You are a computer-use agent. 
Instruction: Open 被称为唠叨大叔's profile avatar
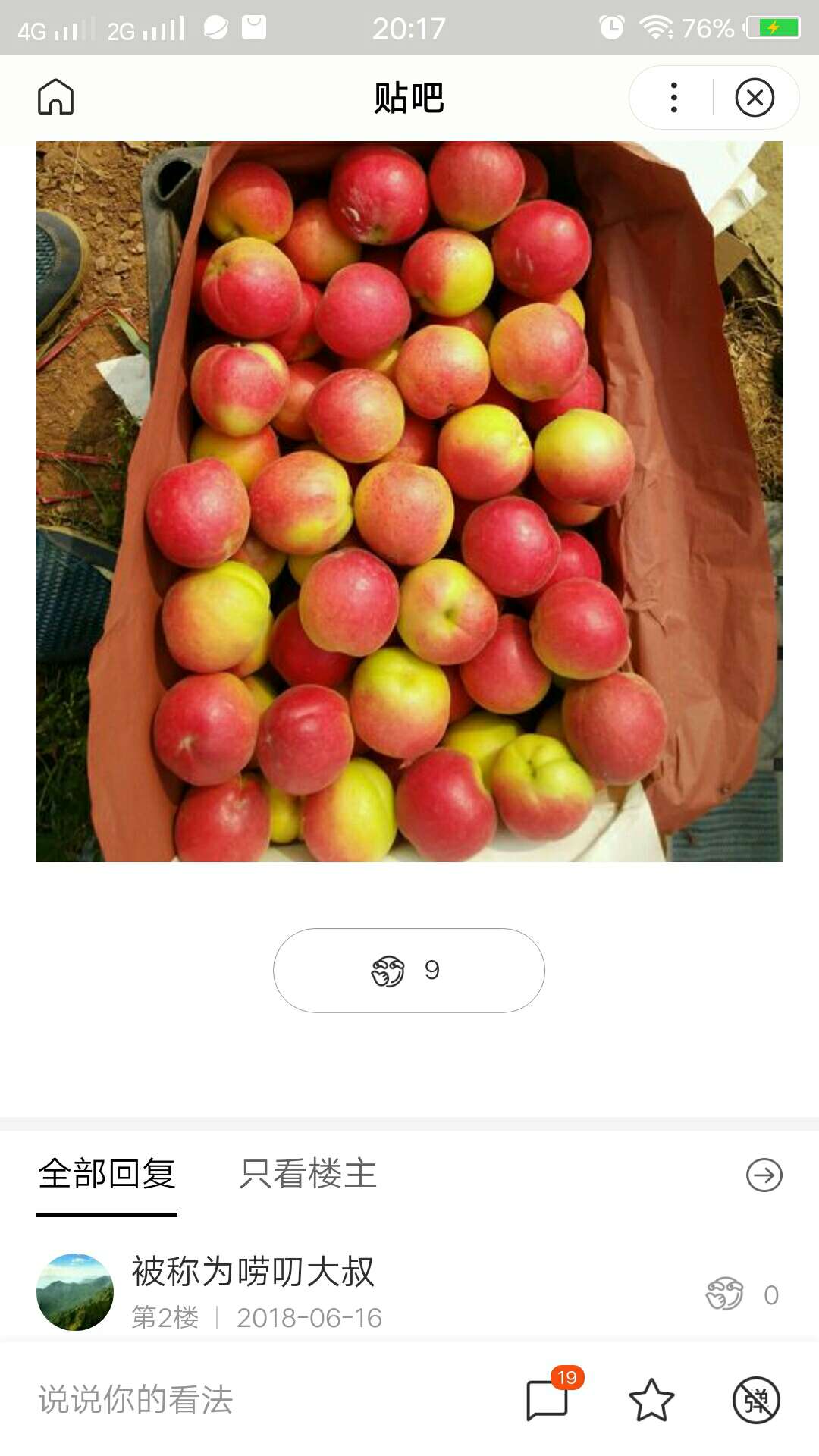(75, 1291)
